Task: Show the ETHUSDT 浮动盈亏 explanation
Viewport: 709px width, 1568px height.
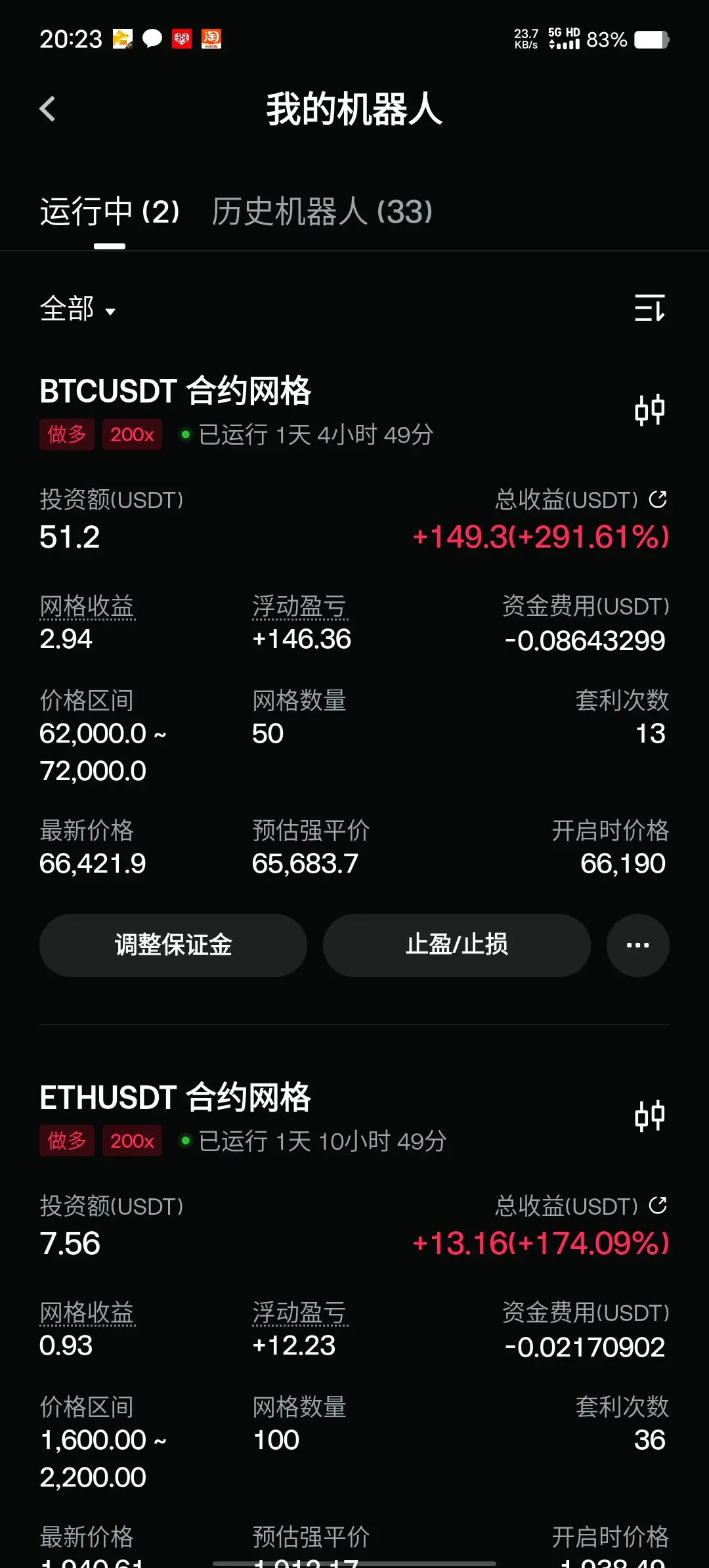Action: point(300,1313)
